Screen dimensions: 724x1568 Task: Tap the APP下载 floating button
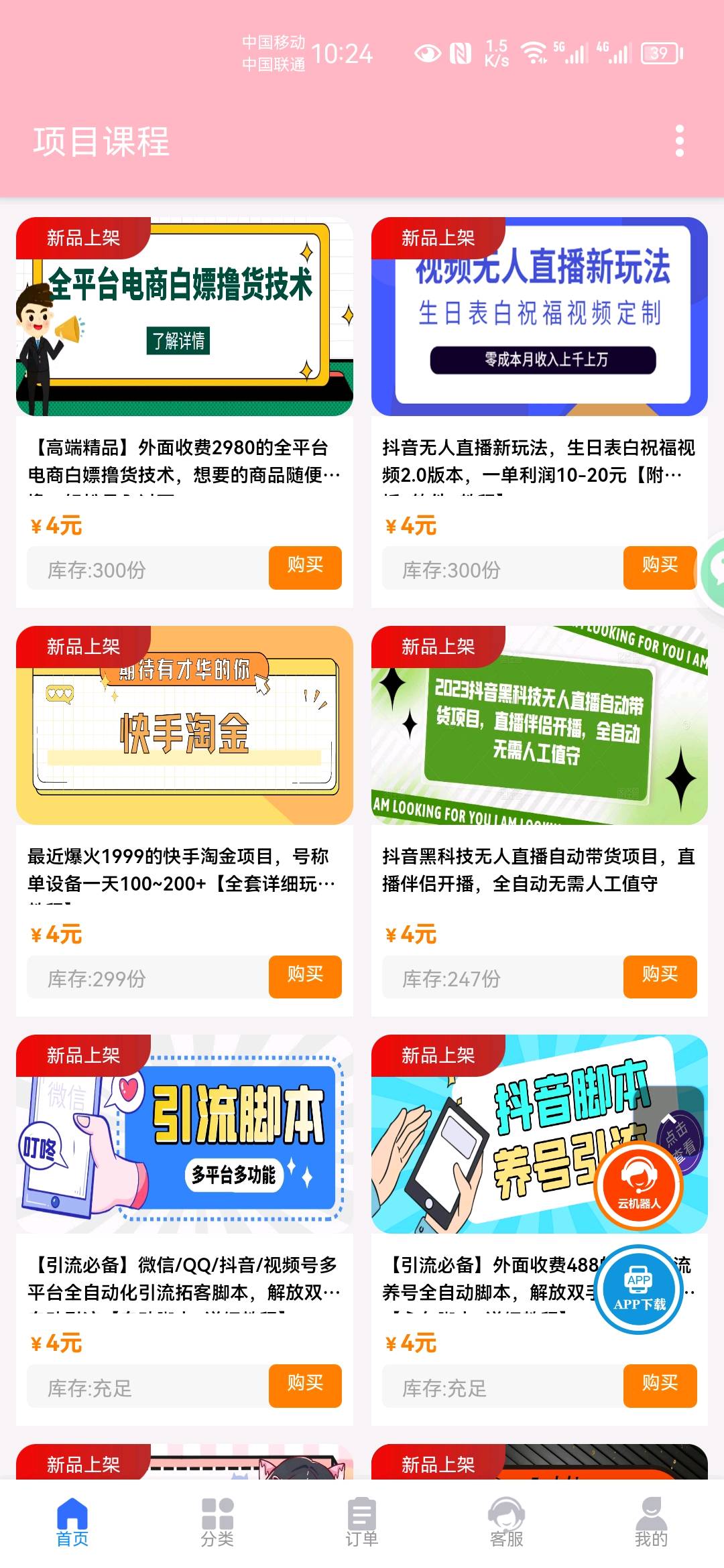639,1290
